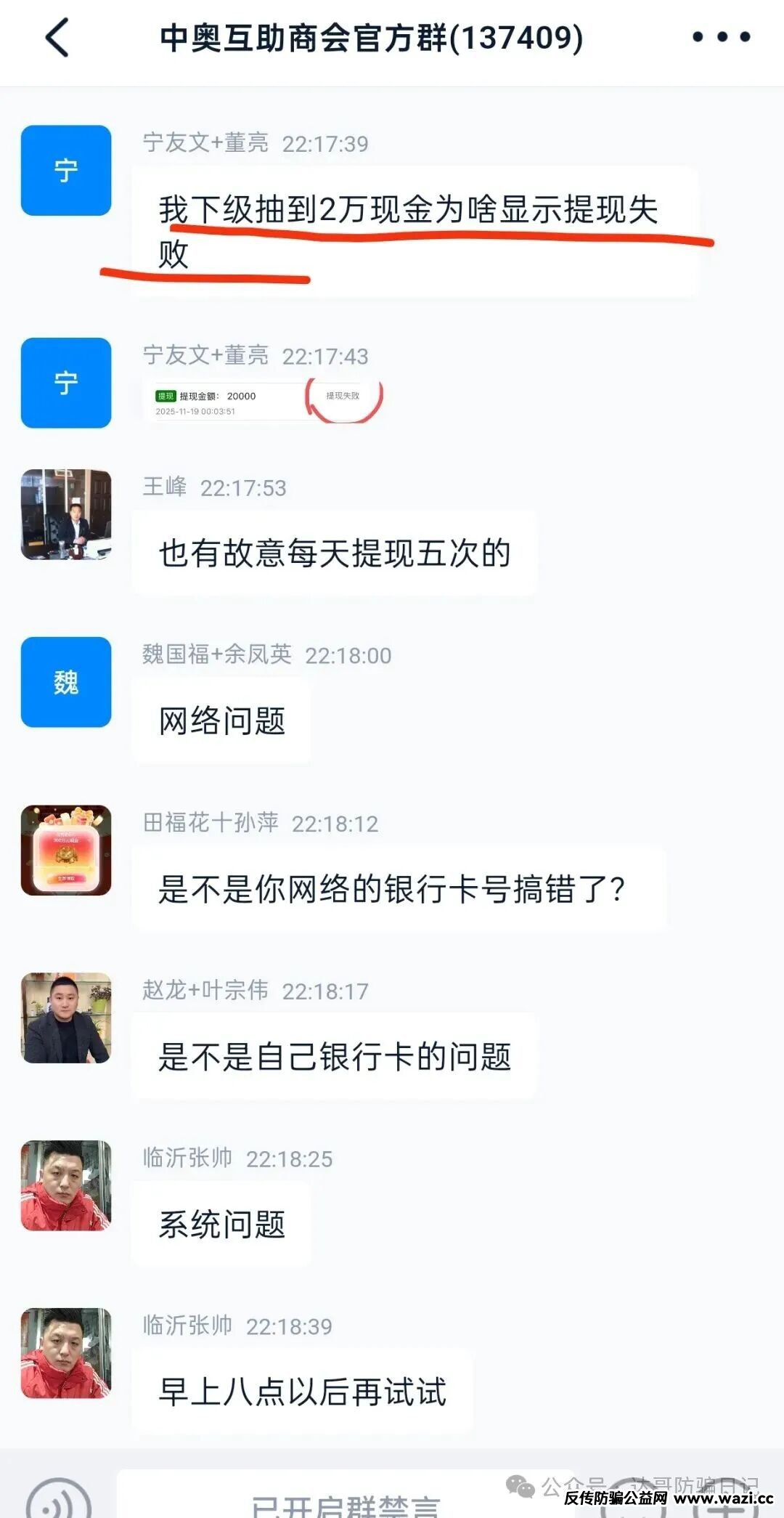
Task: Tap 魏国福+余凤英's blue avatar icon
Action: click(x=65, y=683)
